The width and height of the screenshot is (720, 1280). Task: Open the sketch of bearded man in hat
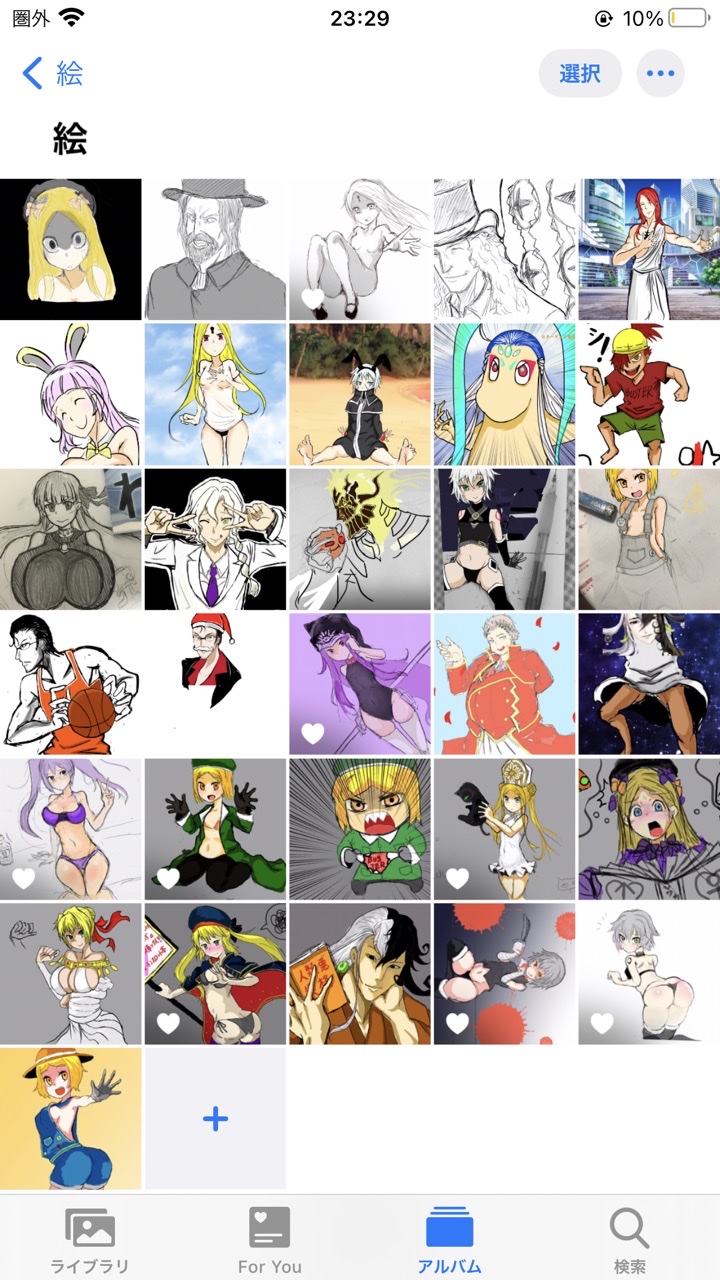(x=215, y=249)
